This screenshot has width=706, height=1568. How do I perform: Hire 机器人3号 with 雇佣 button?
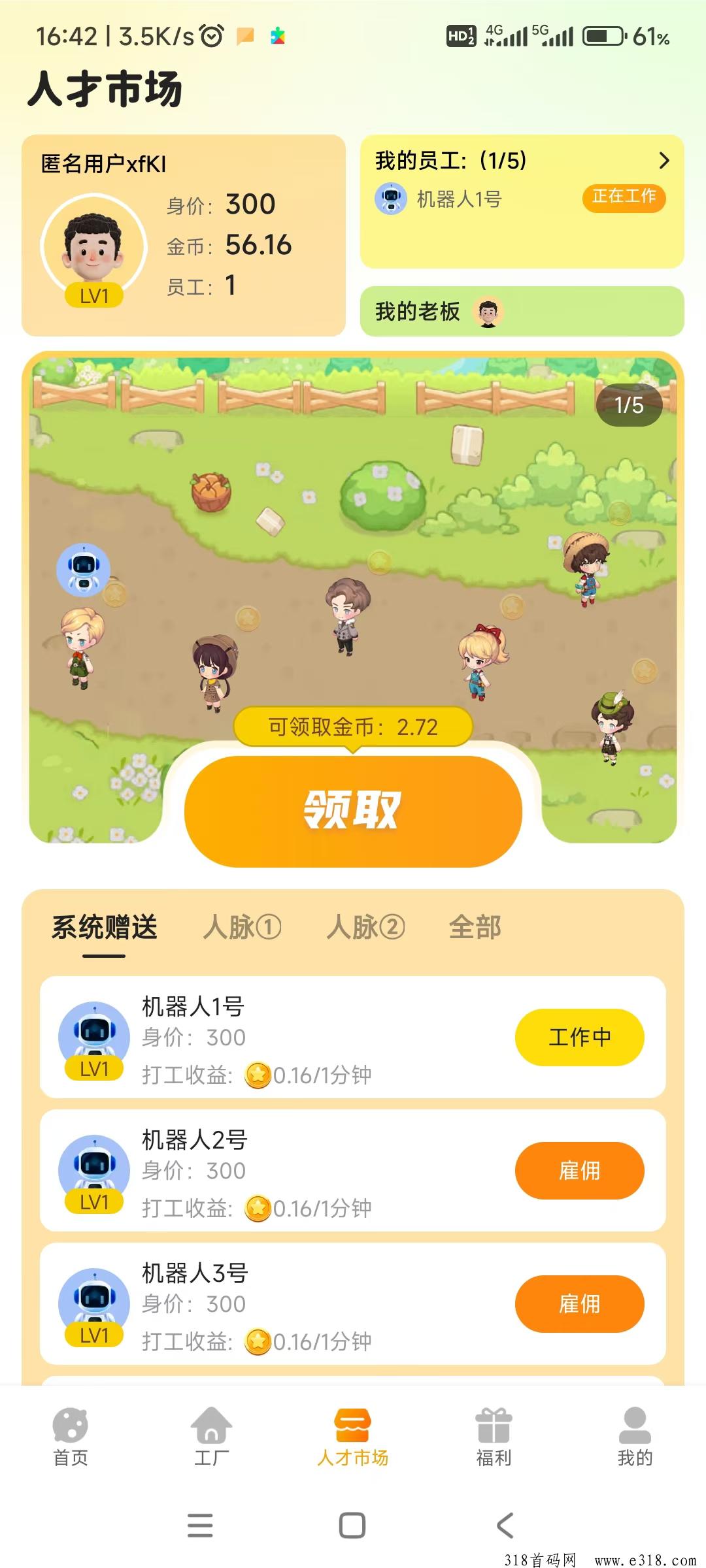coord(579,1304)
